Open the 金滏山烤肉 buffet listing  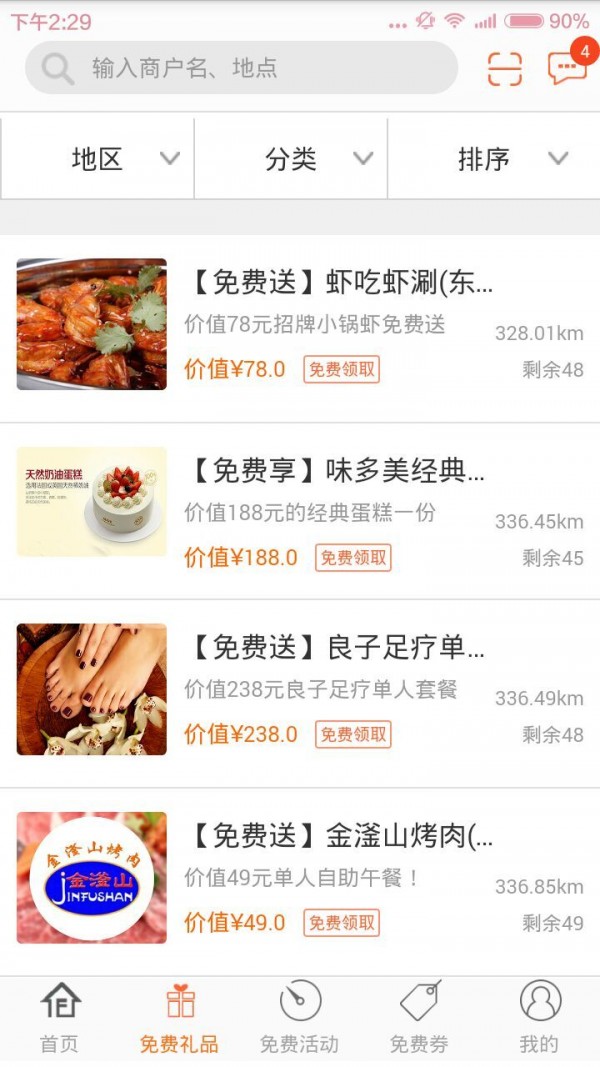pos(340,835)
